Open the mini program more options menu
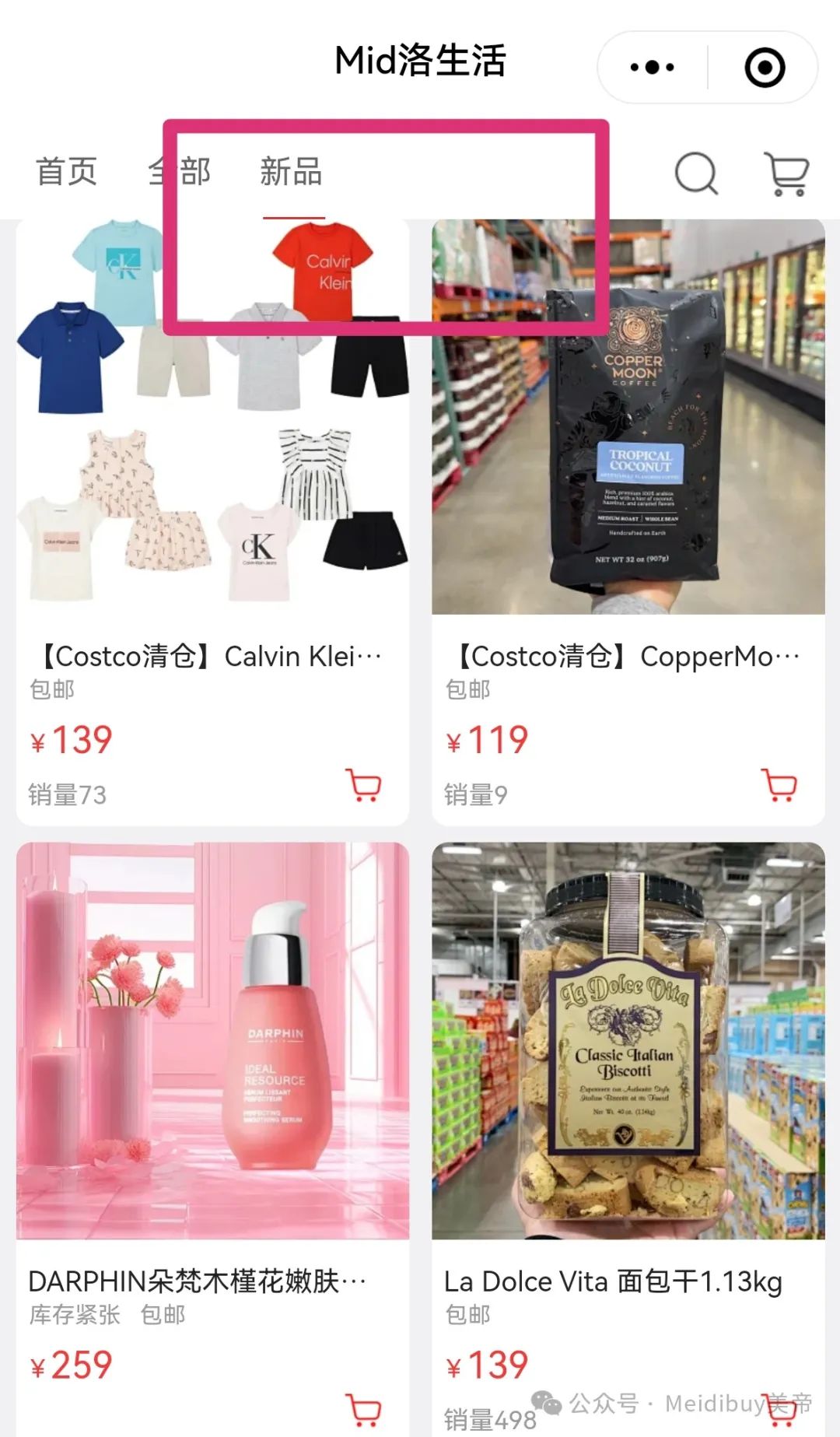840x1437 pixels. tap(652, 68)
